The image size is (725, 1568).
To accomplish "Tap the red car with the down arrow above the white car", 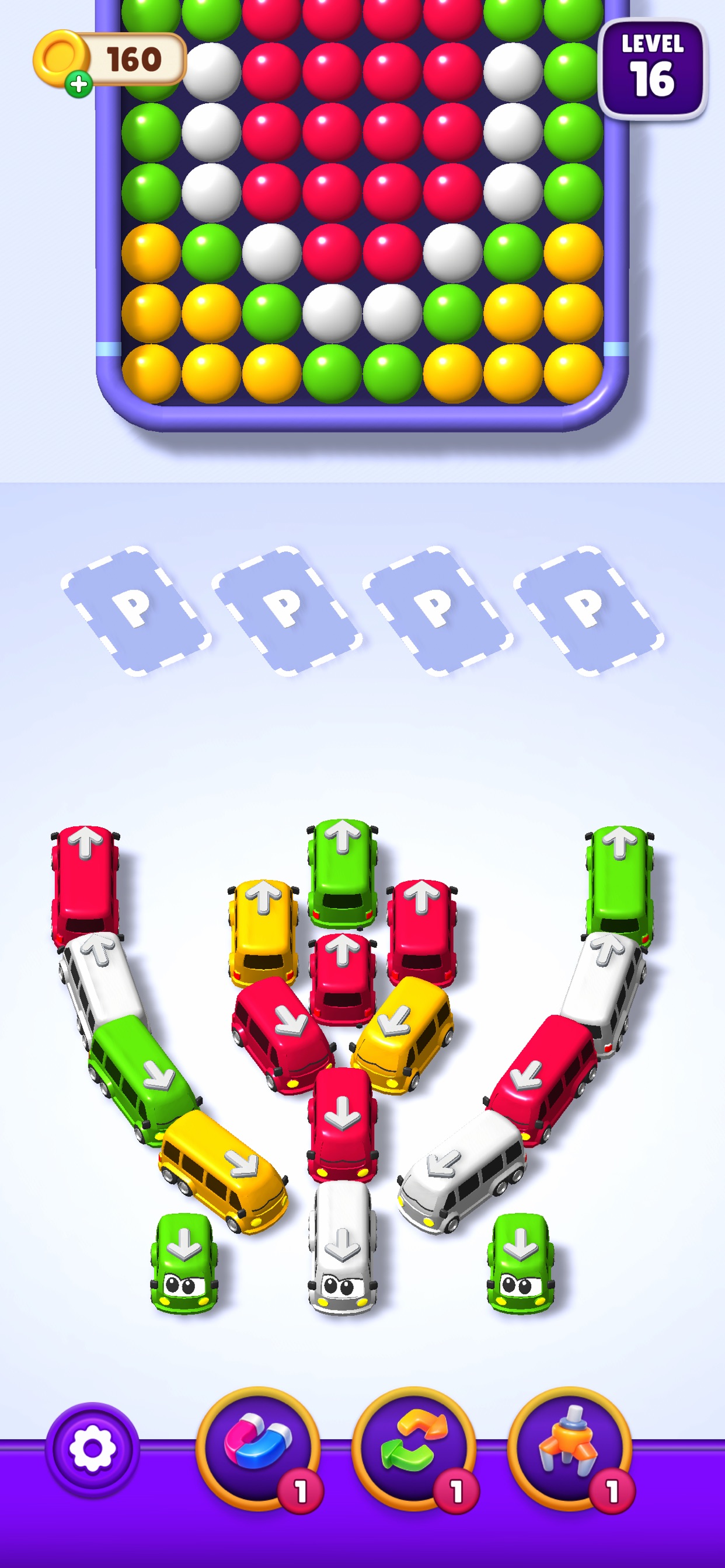I will coord(342,1125).
